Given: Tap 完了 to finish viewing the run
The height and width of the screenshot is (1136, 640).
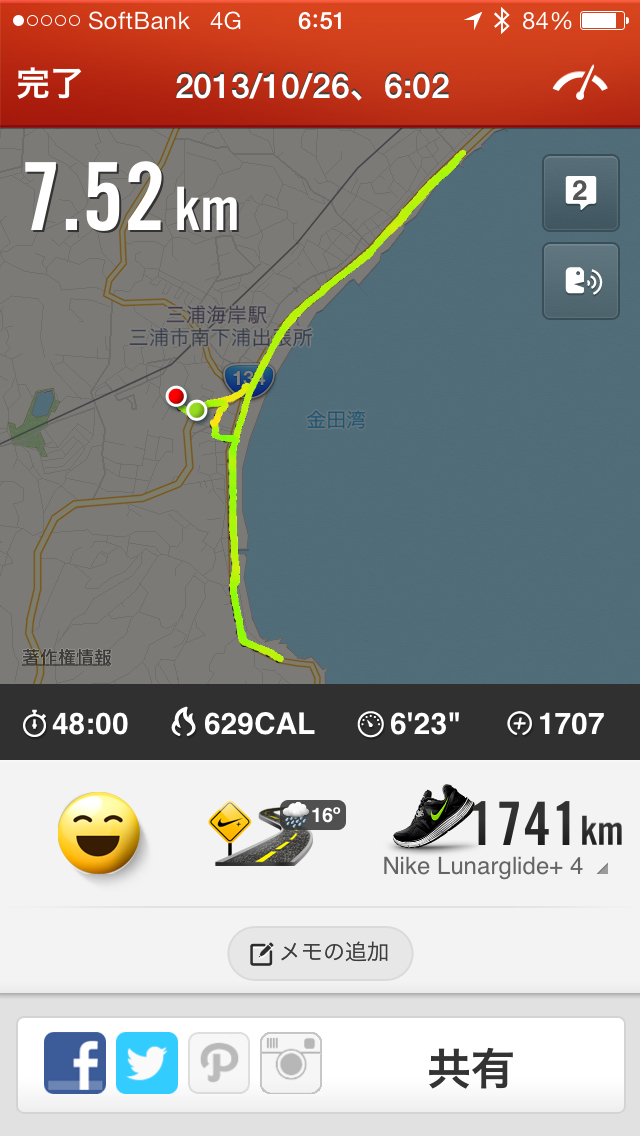Looking at the screenshot, I should [48, 85].
